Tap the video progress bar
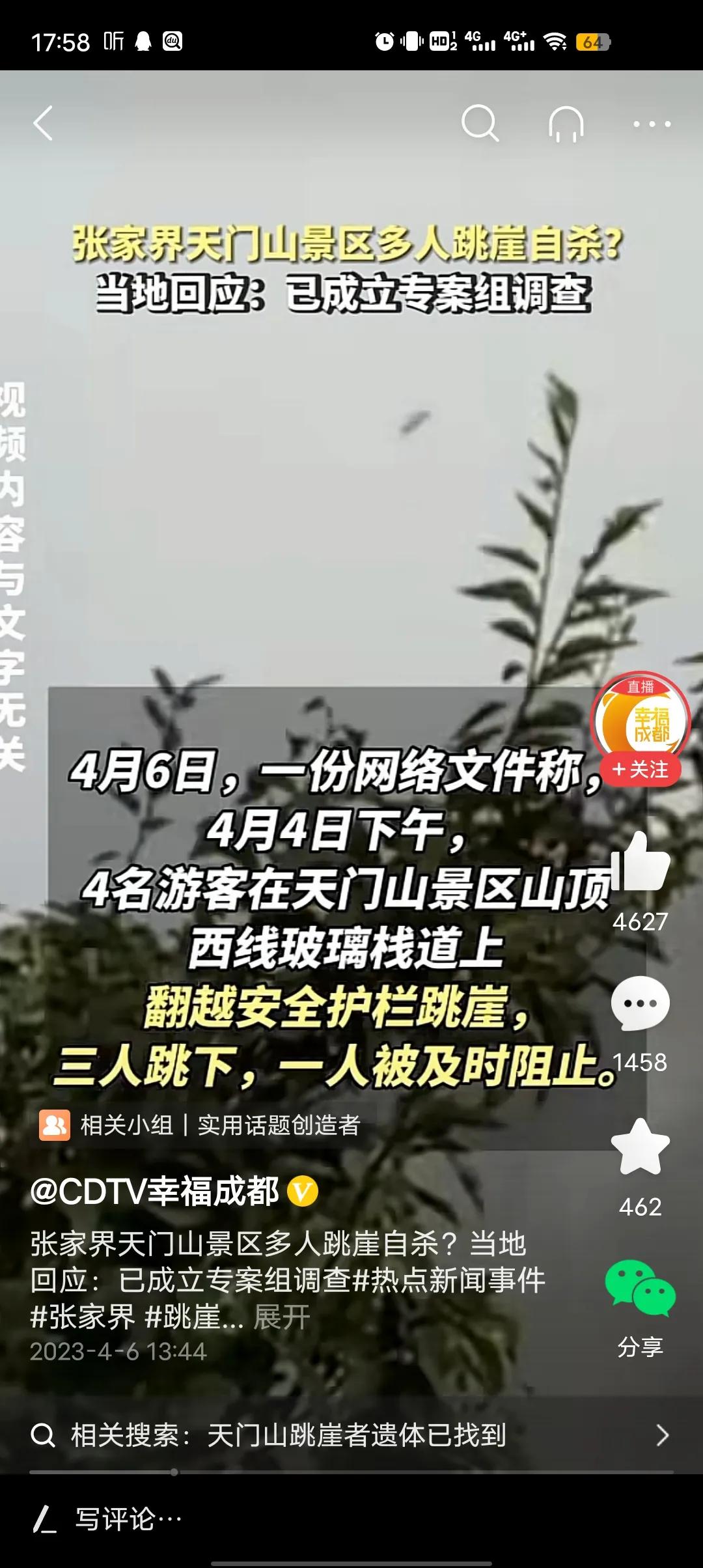Image resolution: width=703 pixels, height=1568 pixels. coord(351,1472)
